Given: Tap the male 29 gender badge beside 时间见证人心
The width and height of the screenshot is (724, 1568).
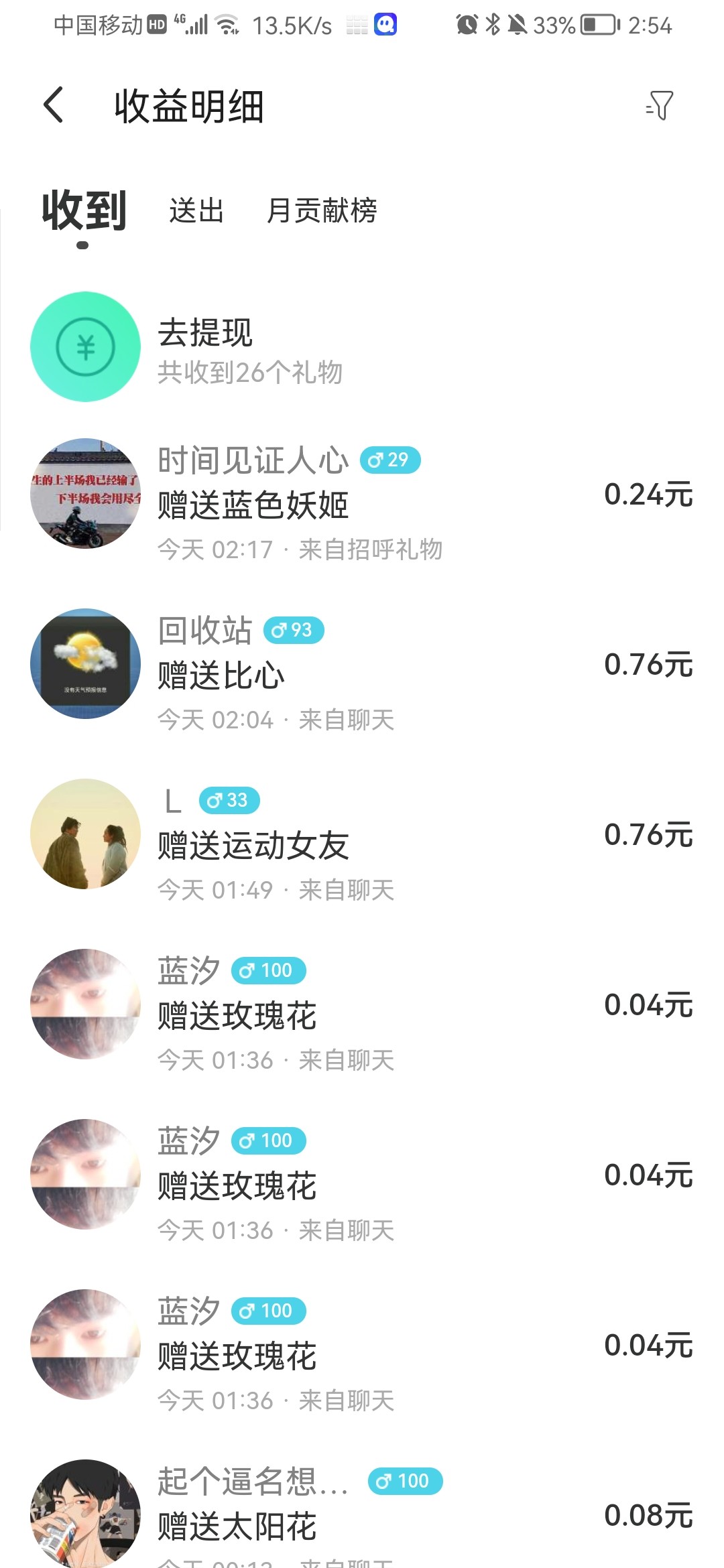Looking at the screenshot, I should pos(392,460).
